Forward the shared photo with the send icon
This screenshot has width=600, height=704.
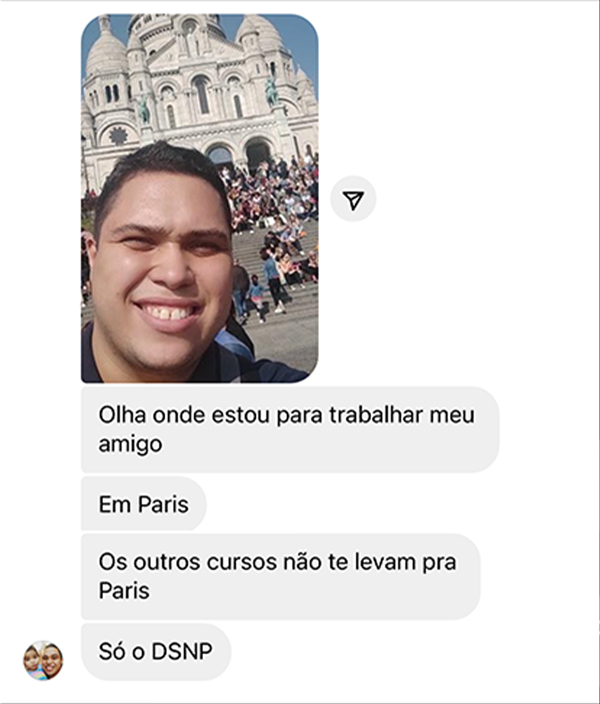pos(353,199)
